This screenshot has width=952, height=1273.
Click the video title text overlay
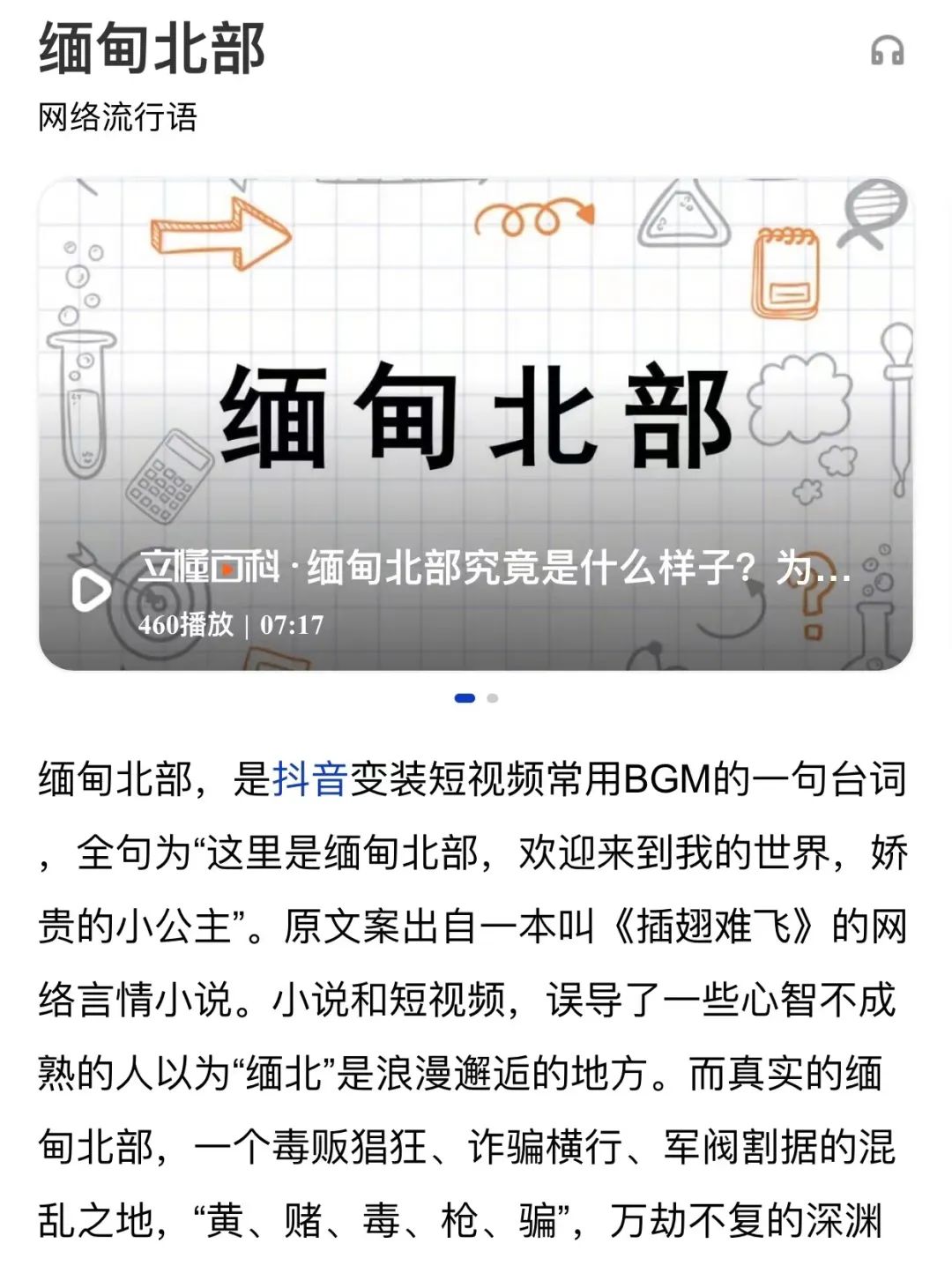click(x=494, y=571)
